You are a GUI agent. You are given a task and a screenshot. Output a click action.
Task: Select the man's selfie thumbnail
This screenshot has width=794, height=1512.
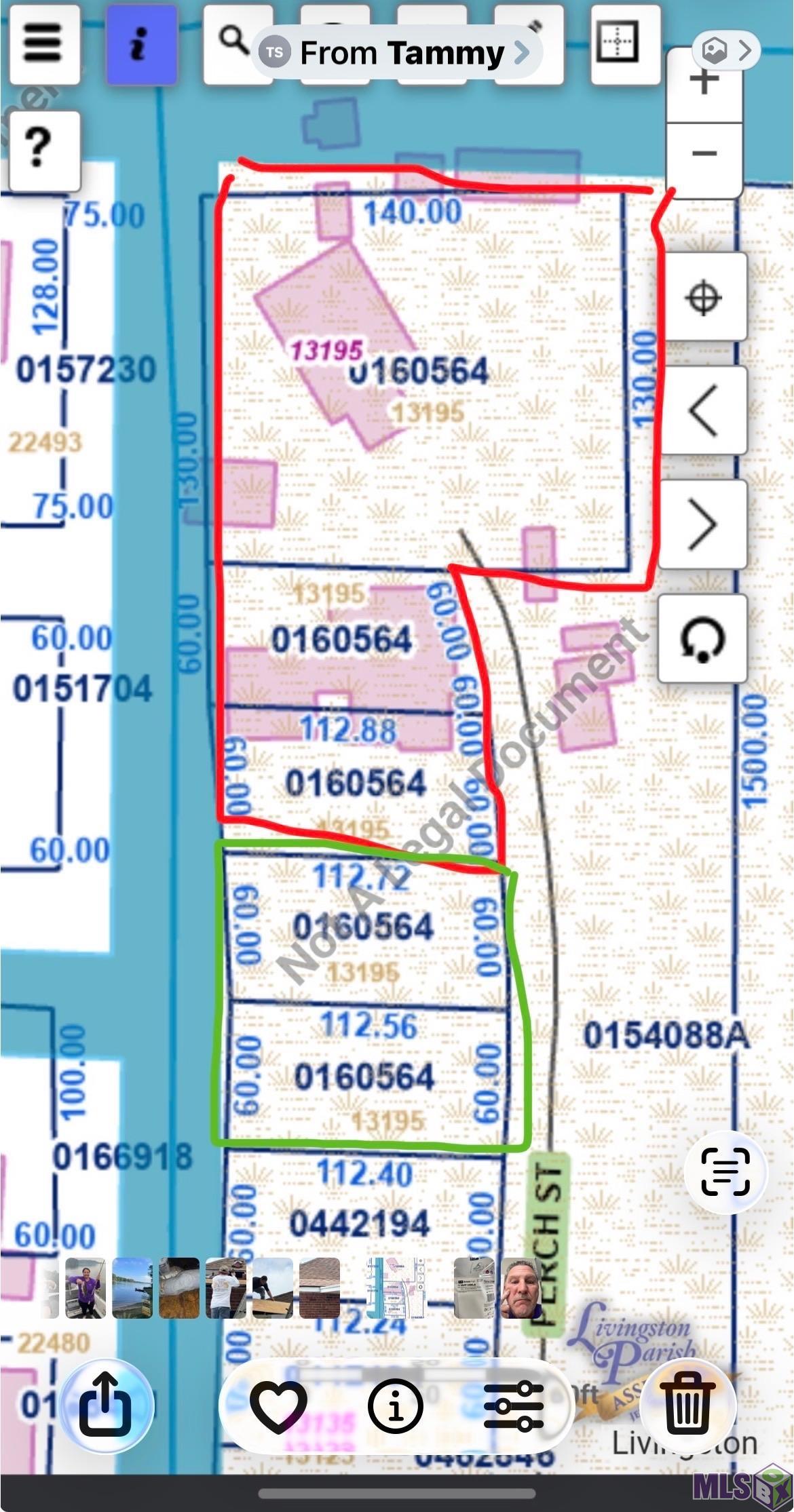[x=521, y=1288]
